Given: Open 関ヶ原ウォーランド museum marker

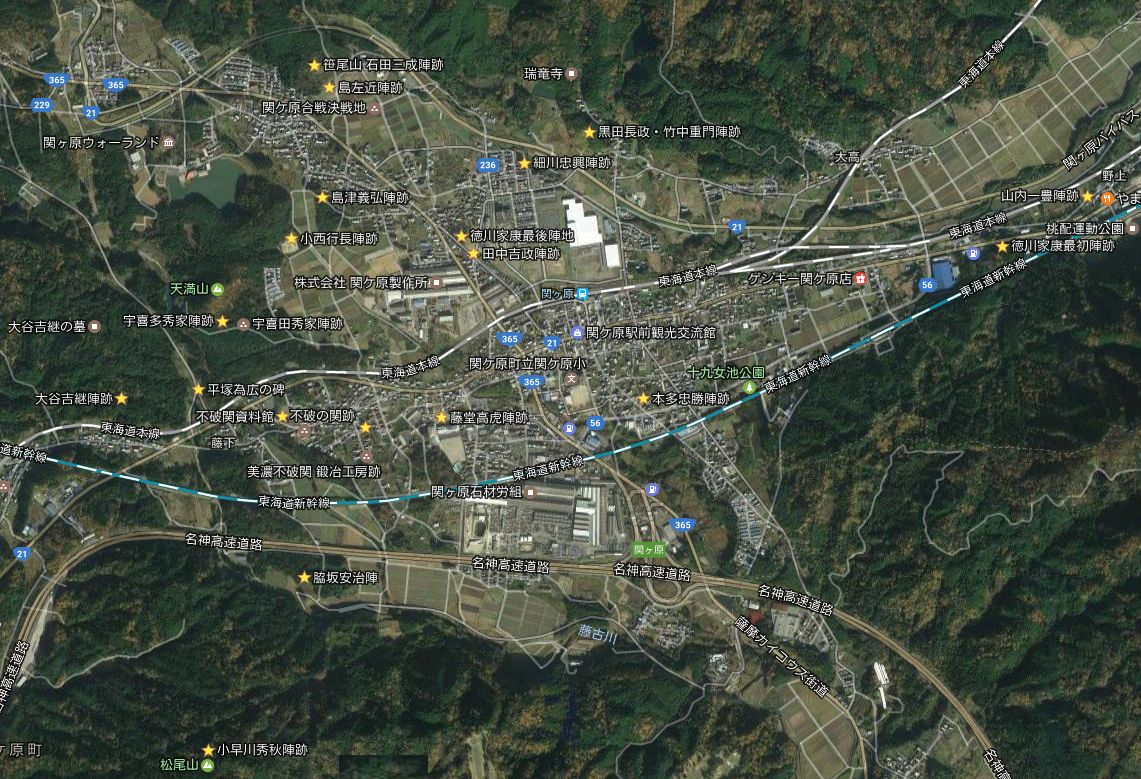Looking at the screenshot, I should click(x=168, y=144).
